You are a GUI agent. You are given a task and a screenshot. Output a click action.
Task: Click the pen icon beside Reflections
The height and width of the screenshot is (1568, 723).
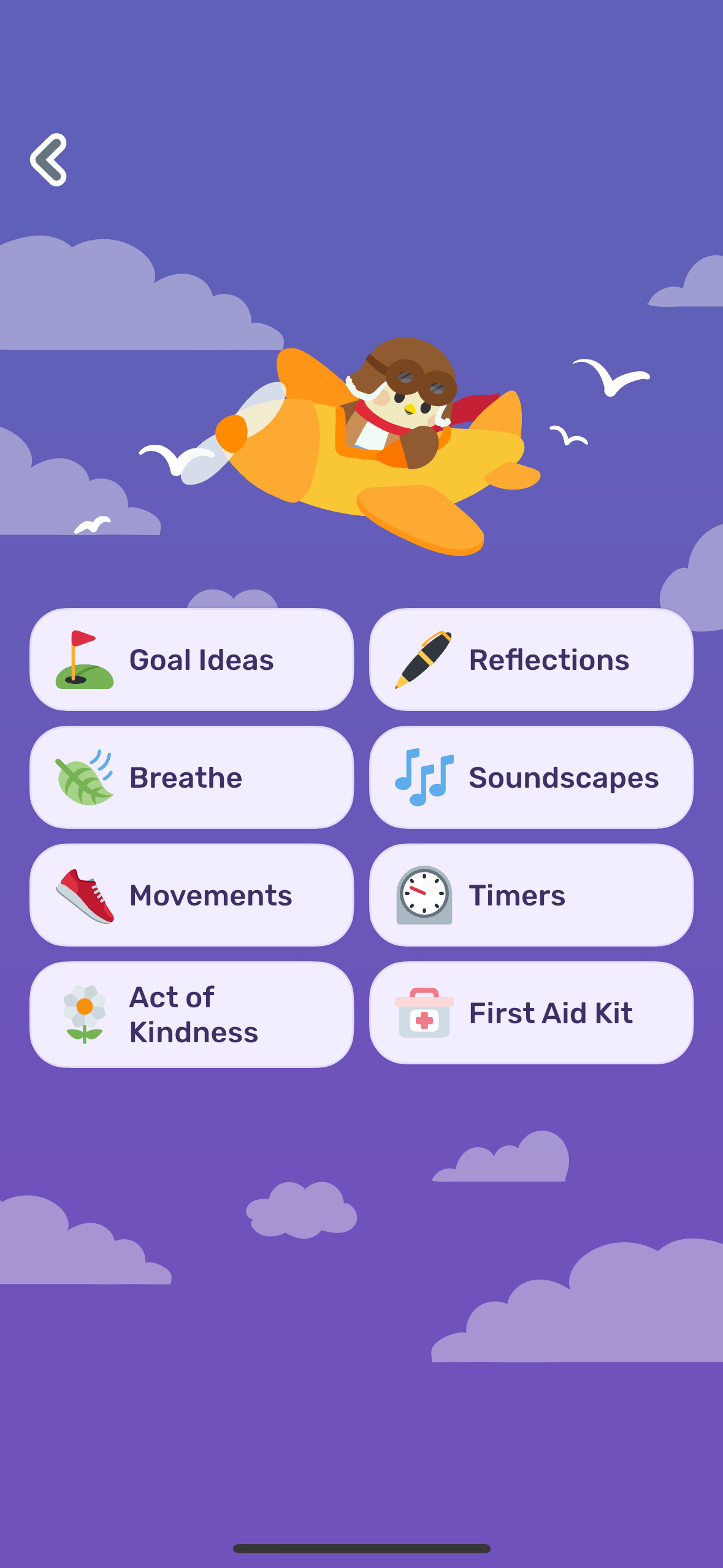423,659
